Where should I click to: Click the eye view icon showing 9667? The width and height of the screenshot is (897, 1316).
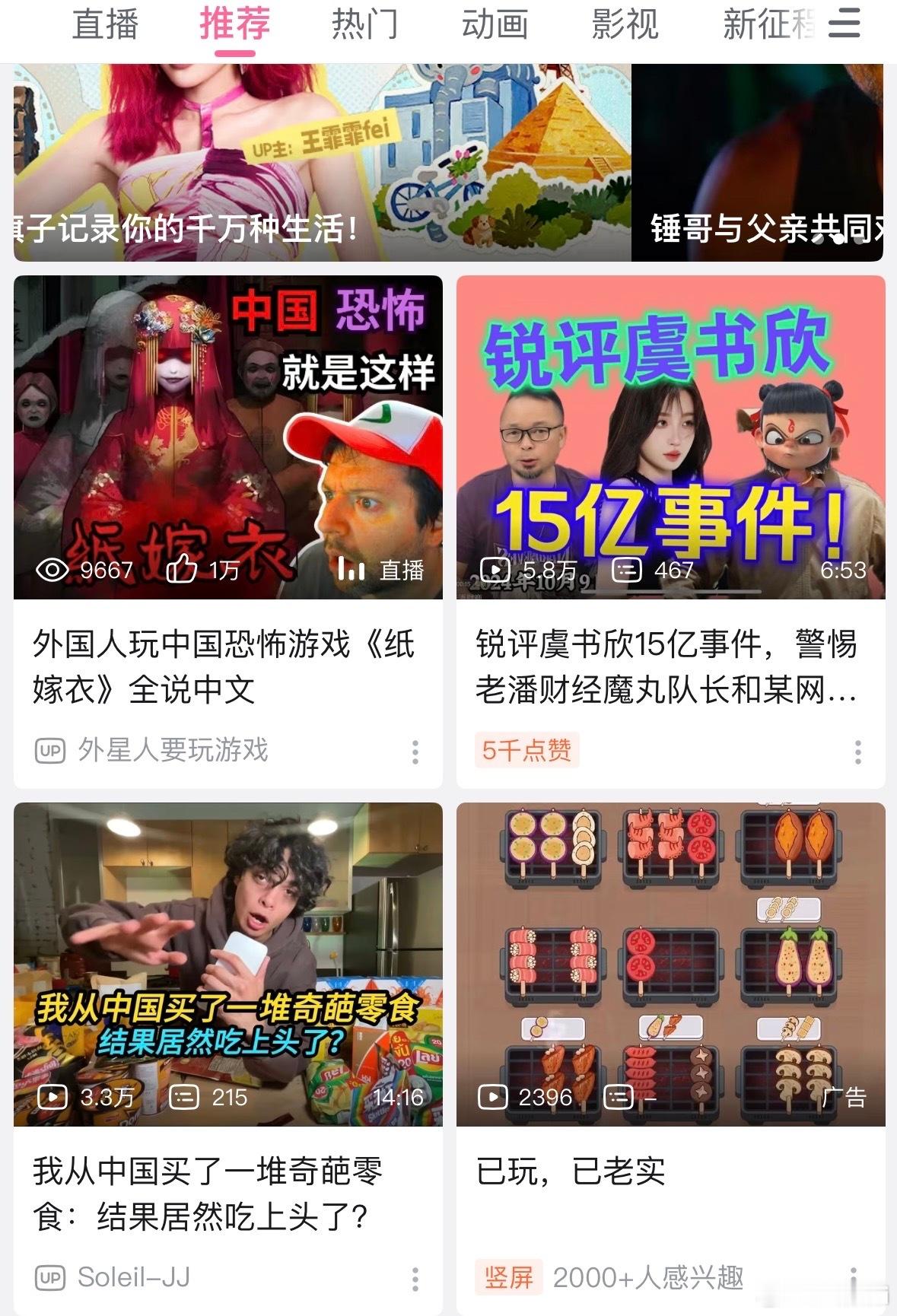[53, 569]
